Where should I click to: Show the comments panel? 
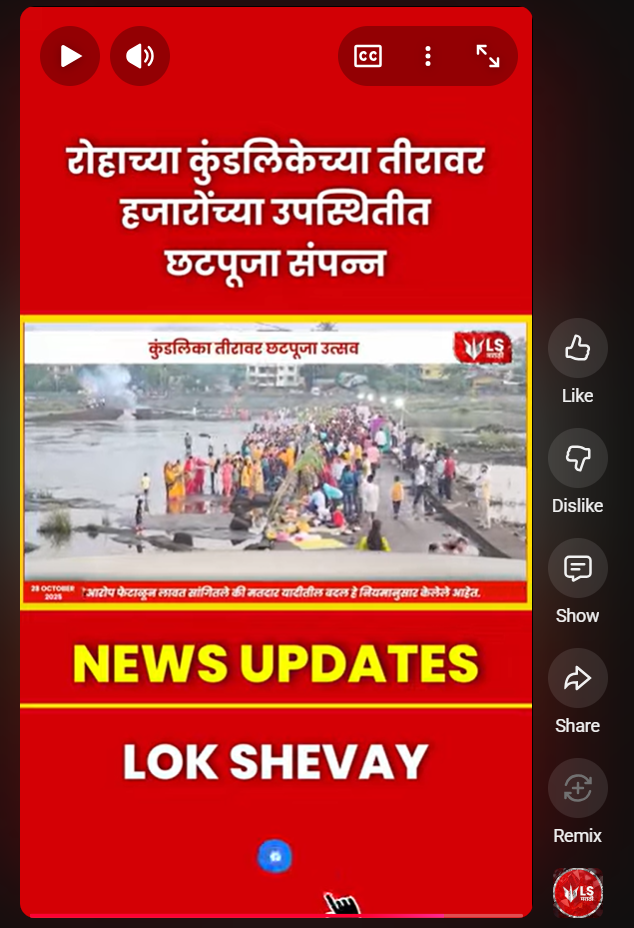click(577, 569)
